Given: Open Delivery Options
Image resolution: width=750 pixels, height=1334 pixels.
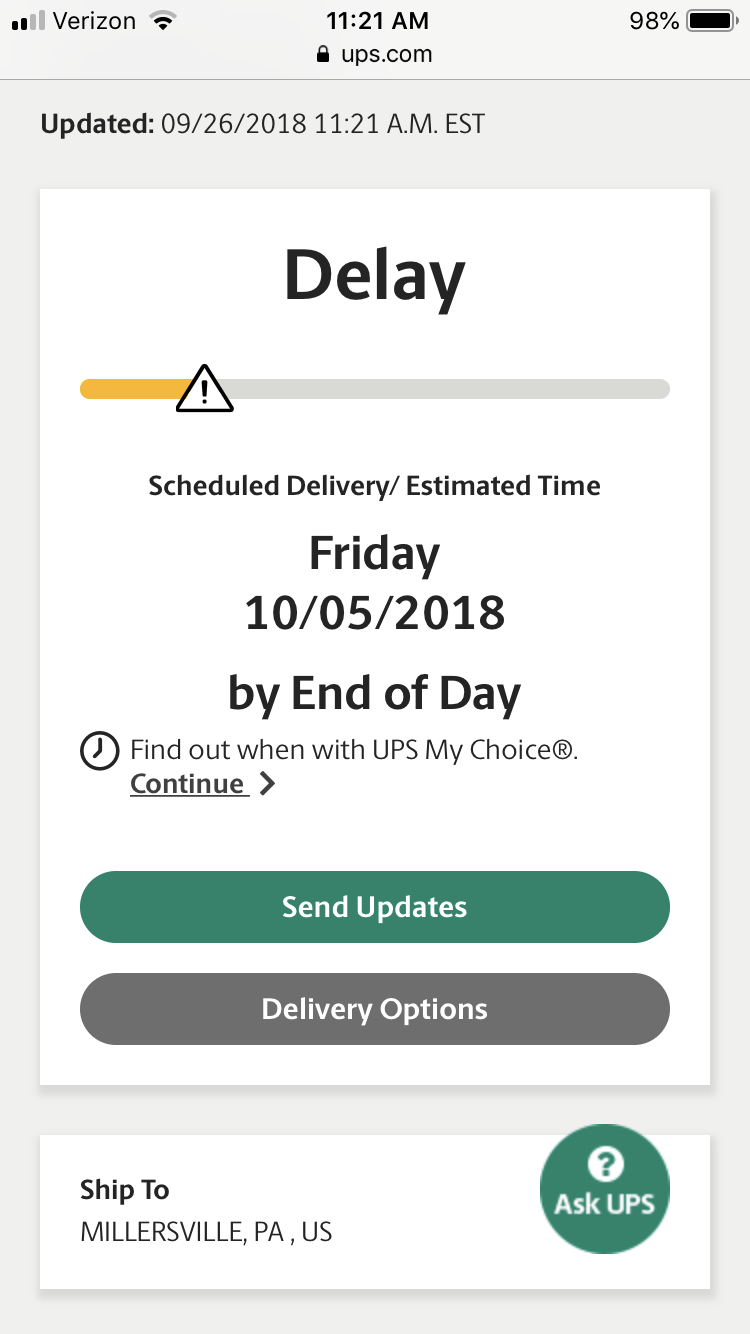Looking at the screenshot, I should [375, 1009].
